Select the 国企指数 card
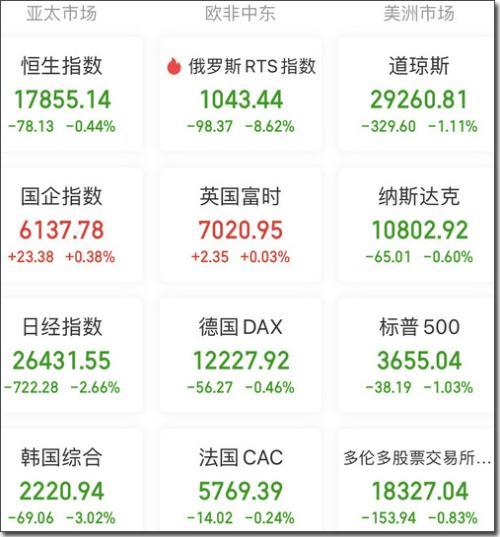Screen dimensions: 500x537 [70, 225]
